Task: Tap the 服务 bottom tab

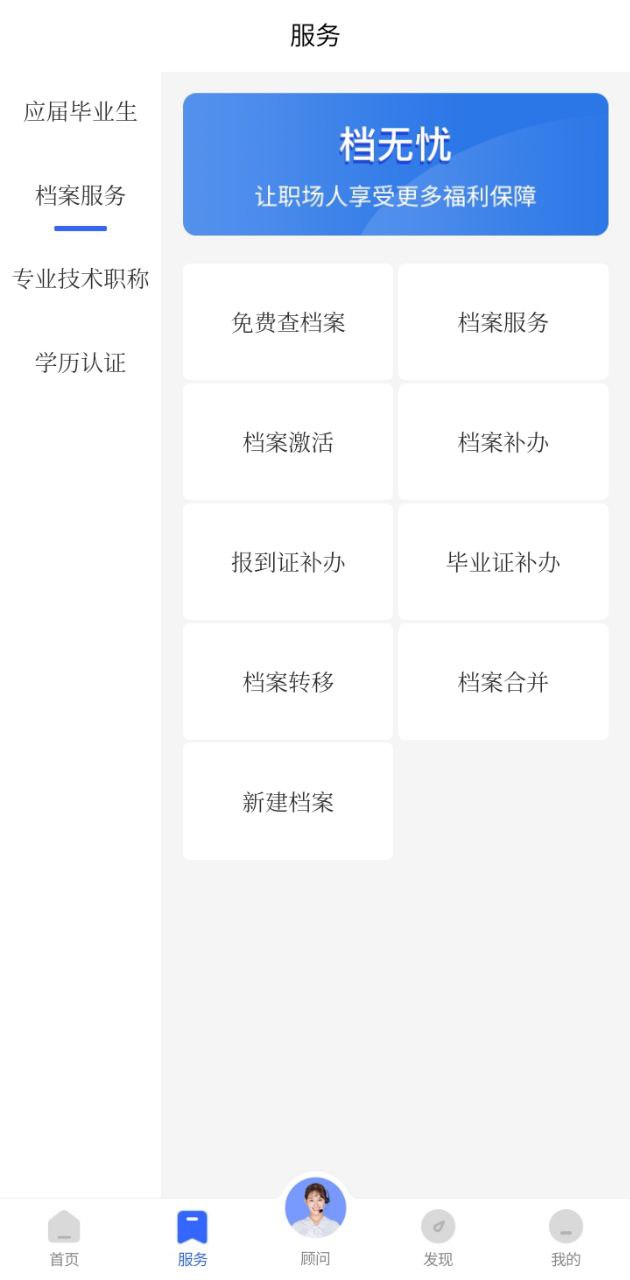Action: click(192, 1238)
